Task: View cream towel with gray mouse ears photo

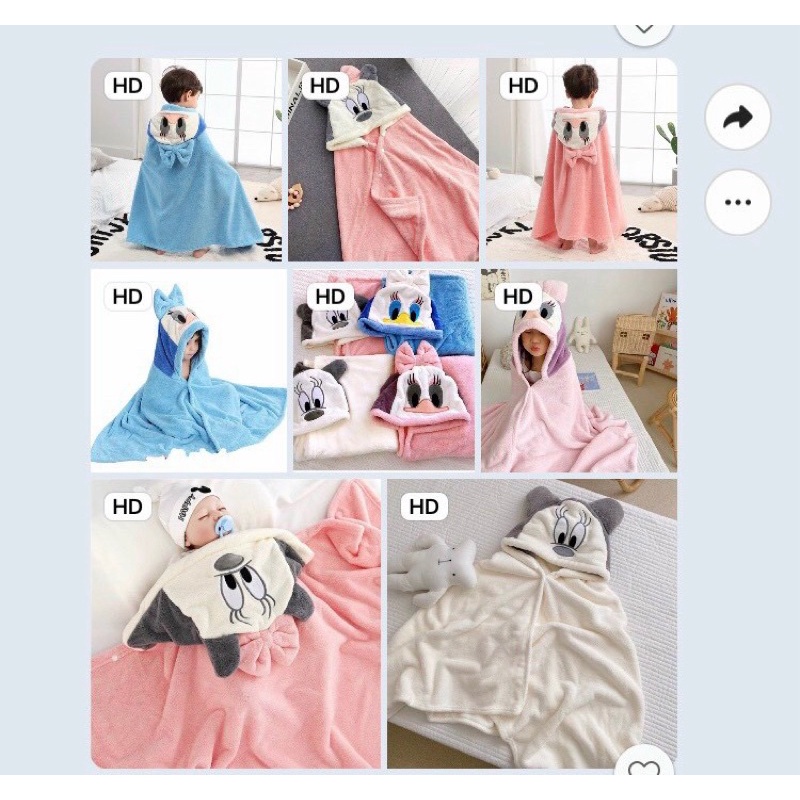Action: (x=532, y=624)
